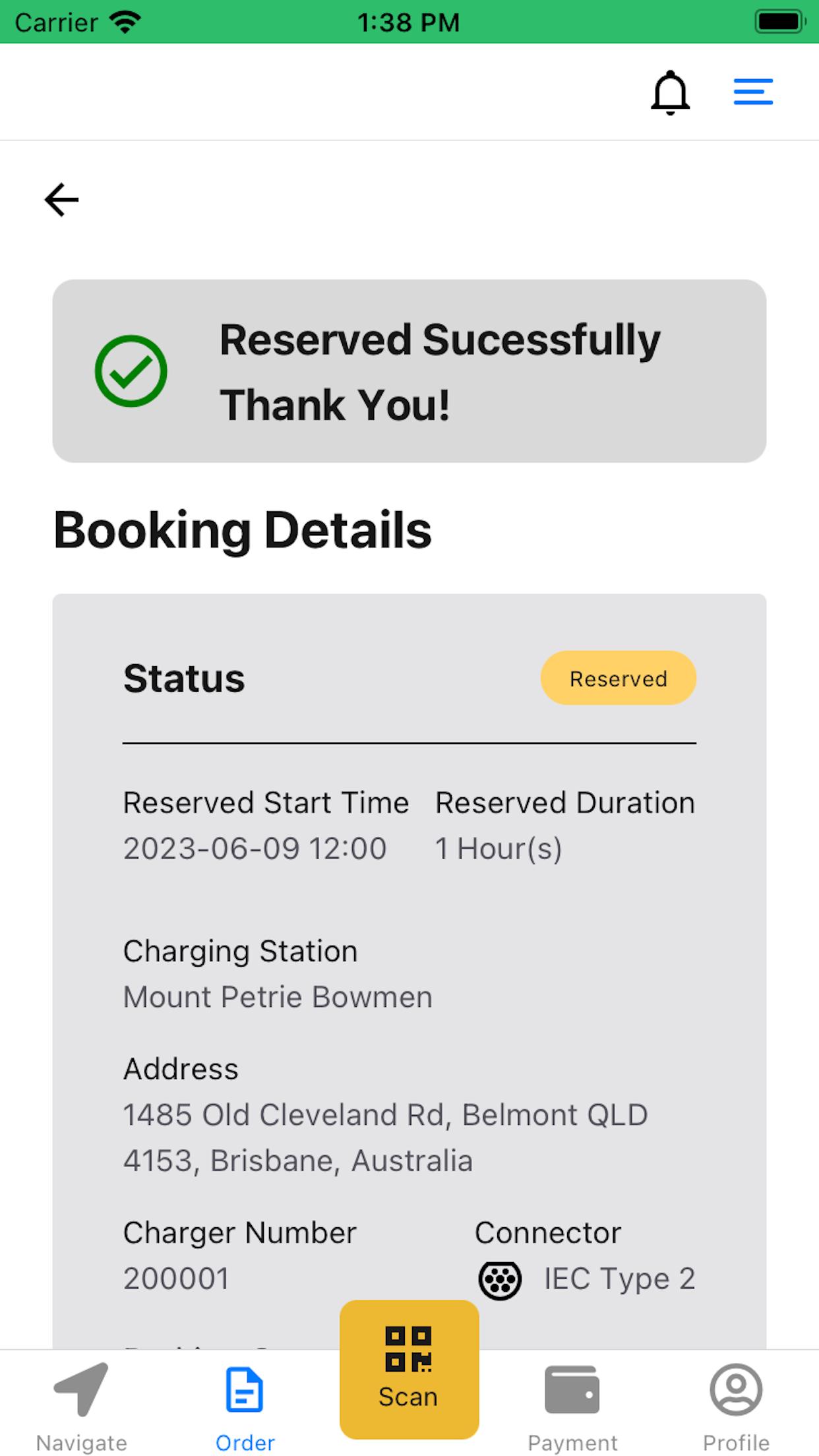Go back with the arrow icon

click(61, 200)
